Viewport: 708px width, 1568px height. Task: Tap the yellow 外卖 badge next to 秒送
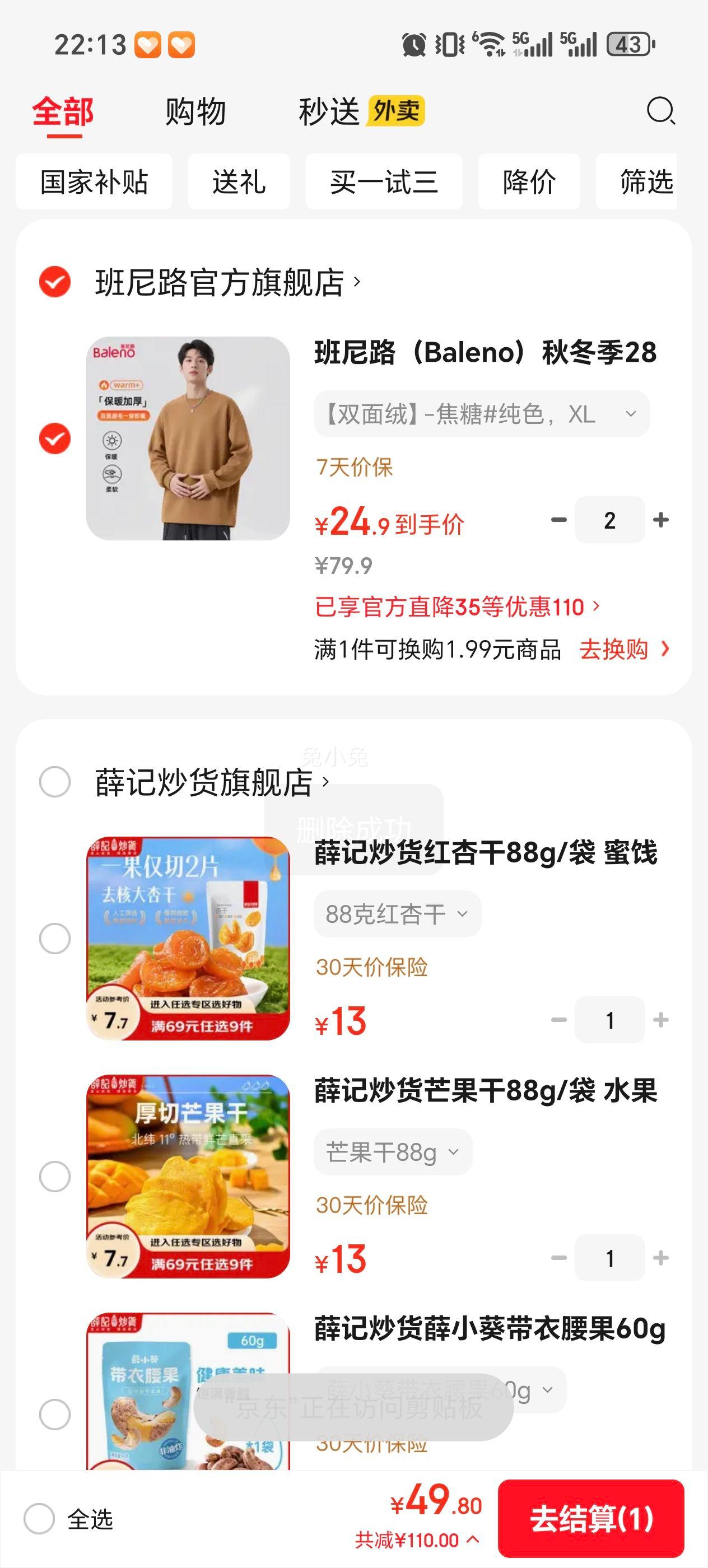[x=397, y=111]
